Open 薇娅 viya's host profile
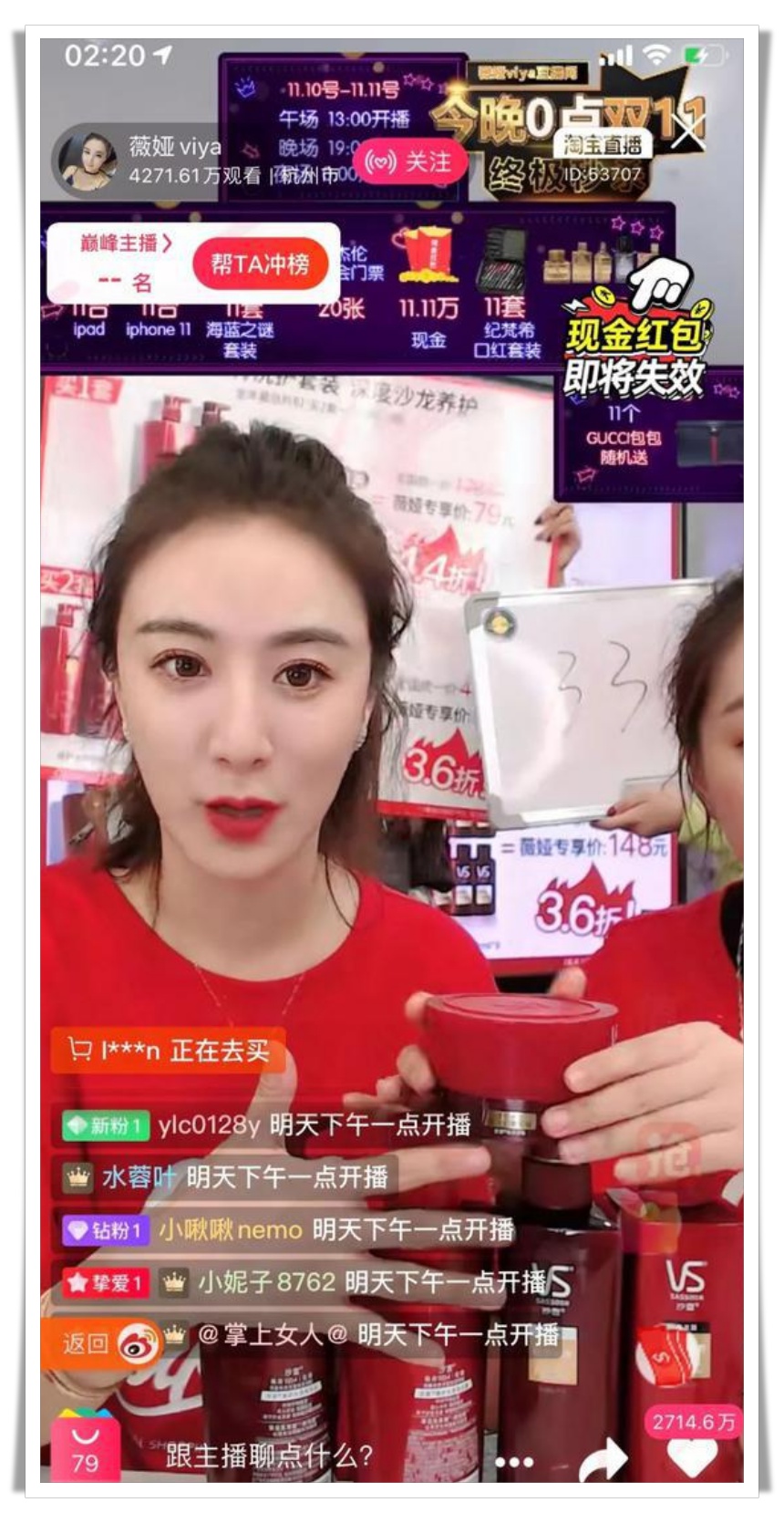This screenshot has height=1523, width=784. pos(88,161)
